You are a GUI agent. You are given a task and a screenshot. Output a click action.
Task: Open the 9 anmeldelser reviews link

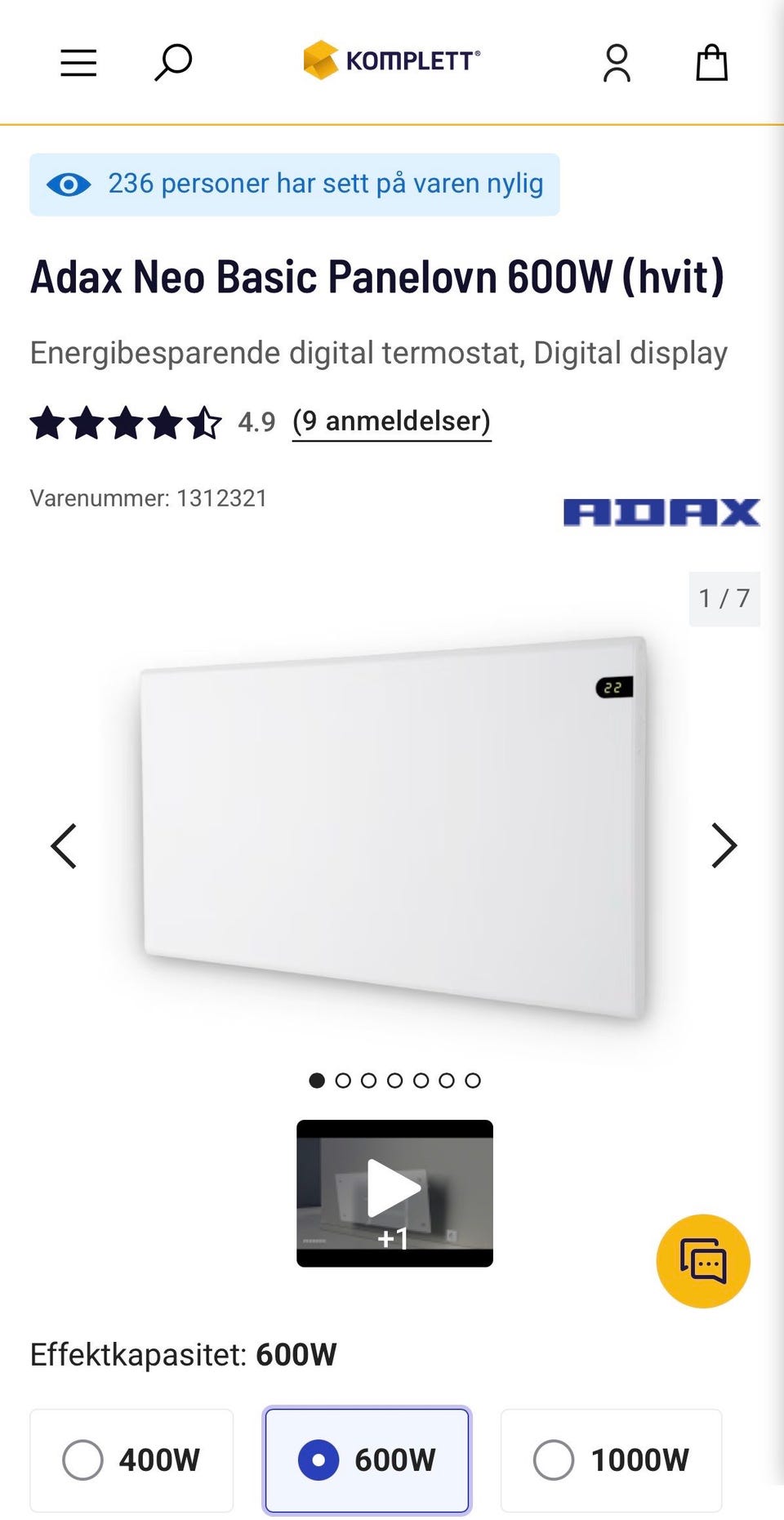pos(392,421)
